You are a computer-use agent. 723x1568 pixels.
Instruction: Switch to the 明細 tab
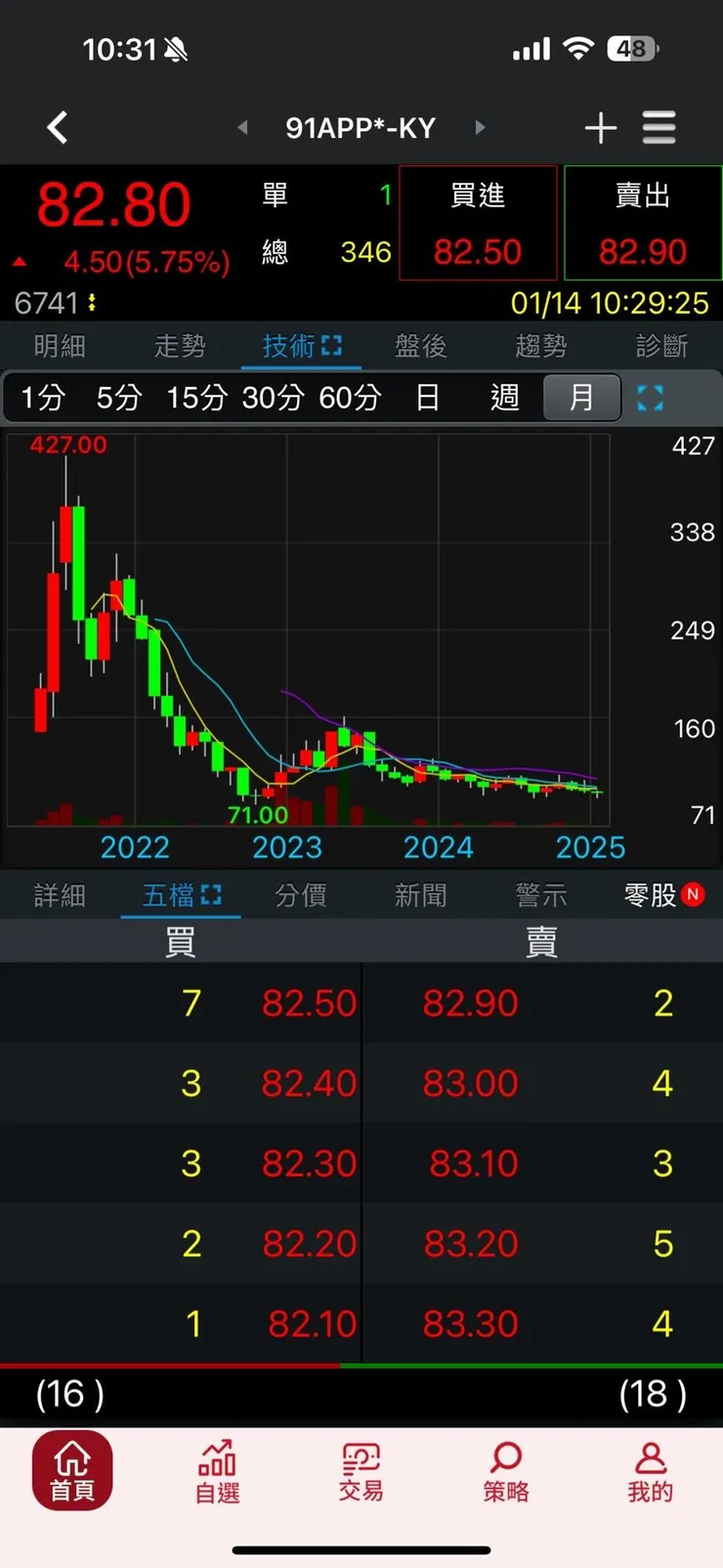[60, 346]
